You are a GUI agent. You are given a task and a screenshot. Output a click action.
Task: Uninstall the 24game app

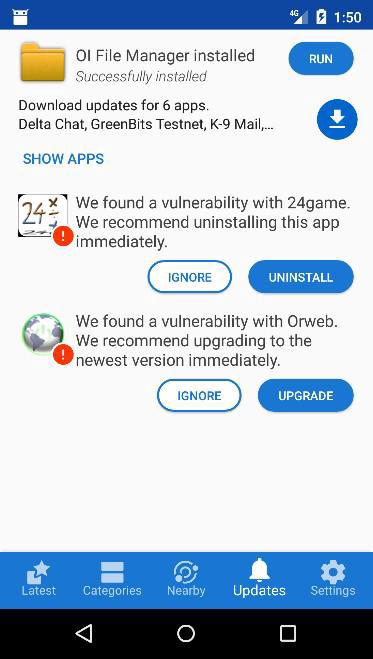(x=301, y=277)
